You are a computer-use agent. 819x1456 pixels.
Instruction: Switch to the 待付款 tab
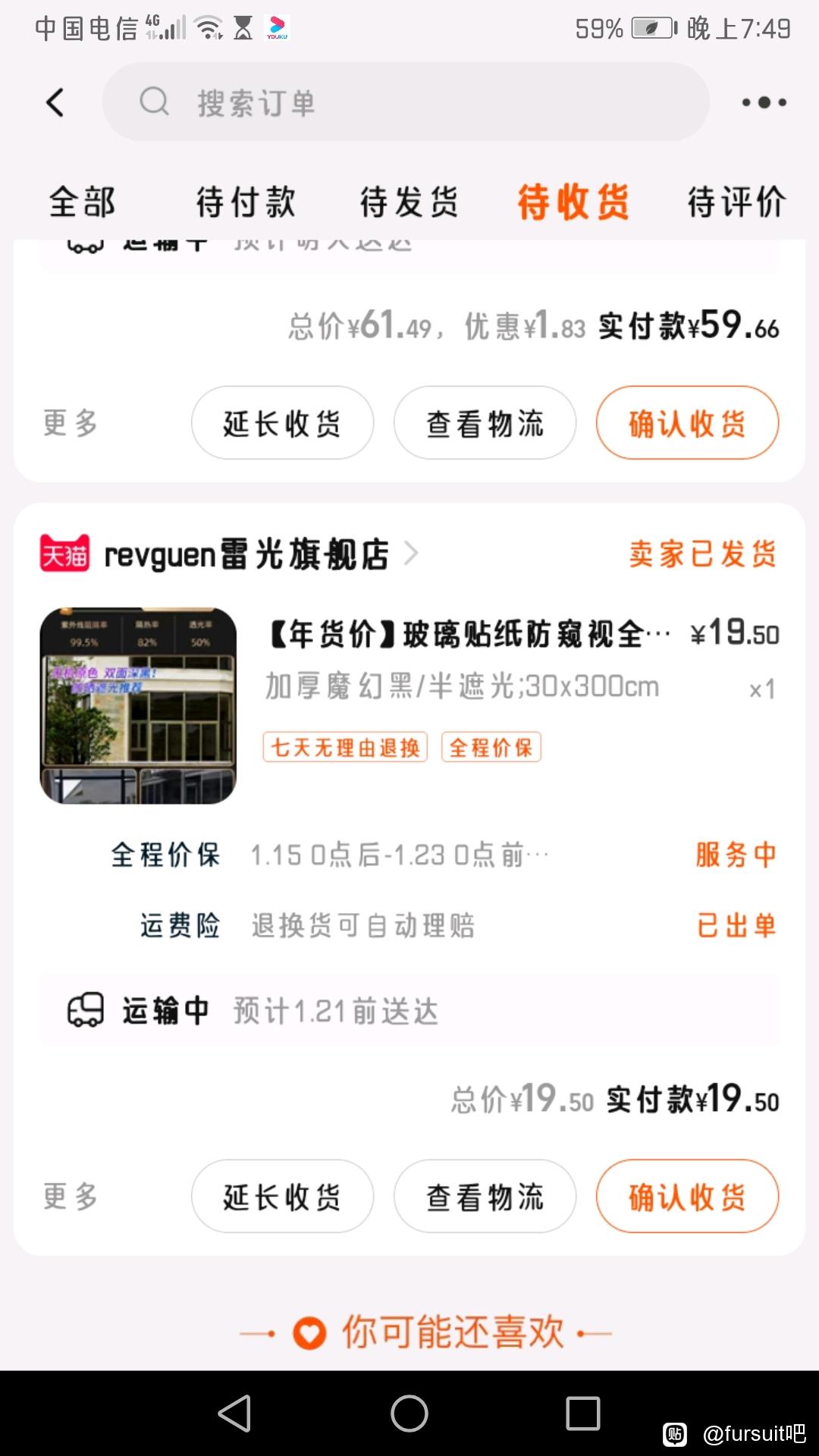245,202
